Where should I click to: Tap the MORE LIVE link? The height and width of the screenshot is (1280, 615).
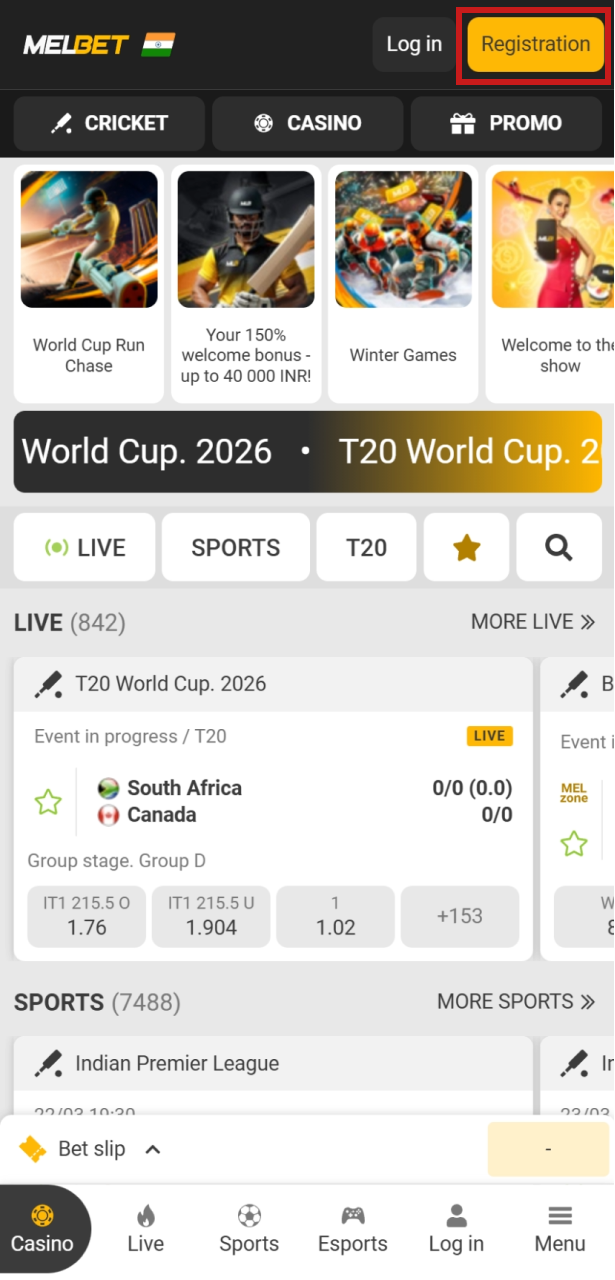532,622
